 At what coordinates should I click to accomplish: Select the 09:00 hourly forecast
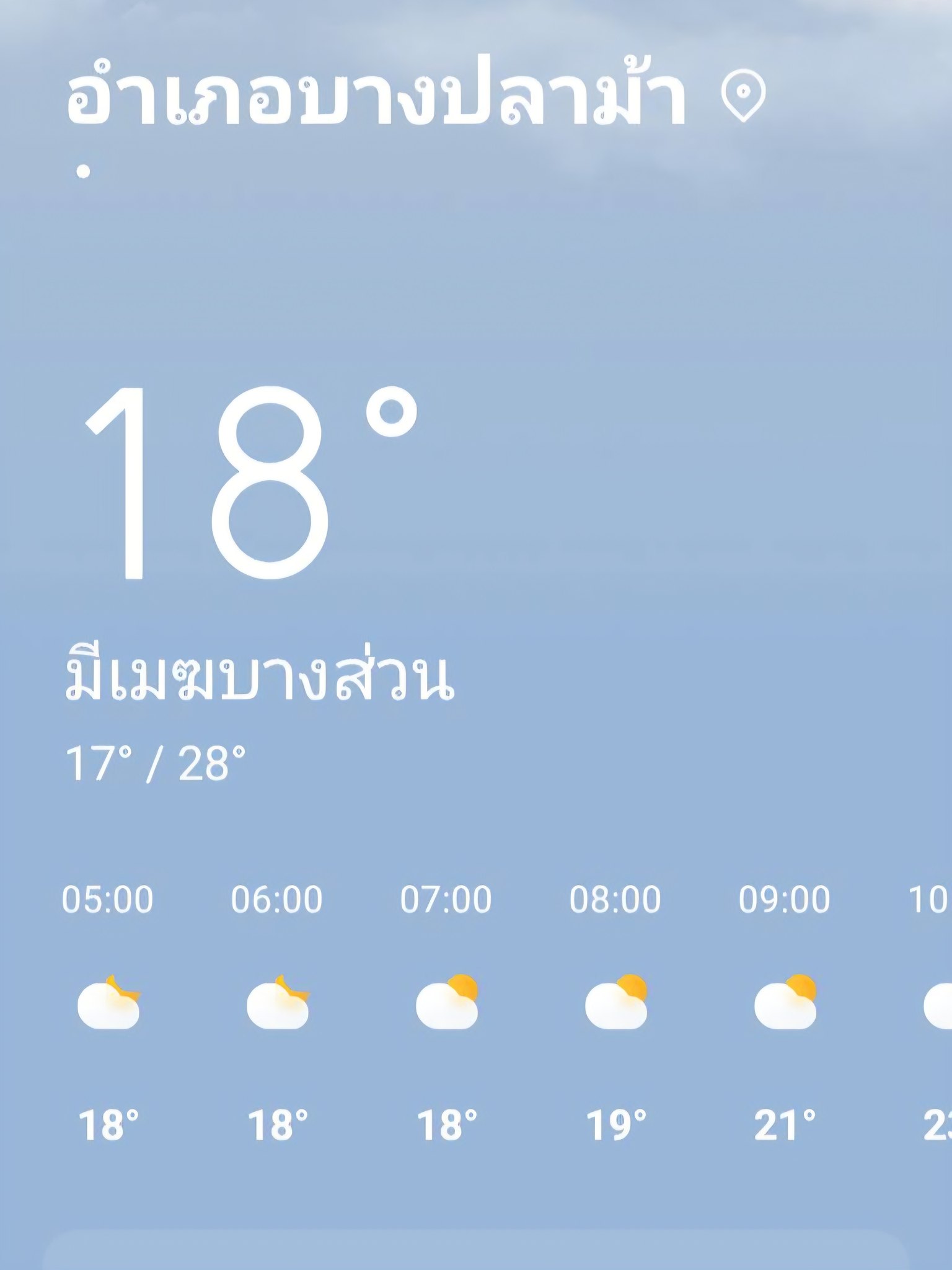tap(785, 1011)
